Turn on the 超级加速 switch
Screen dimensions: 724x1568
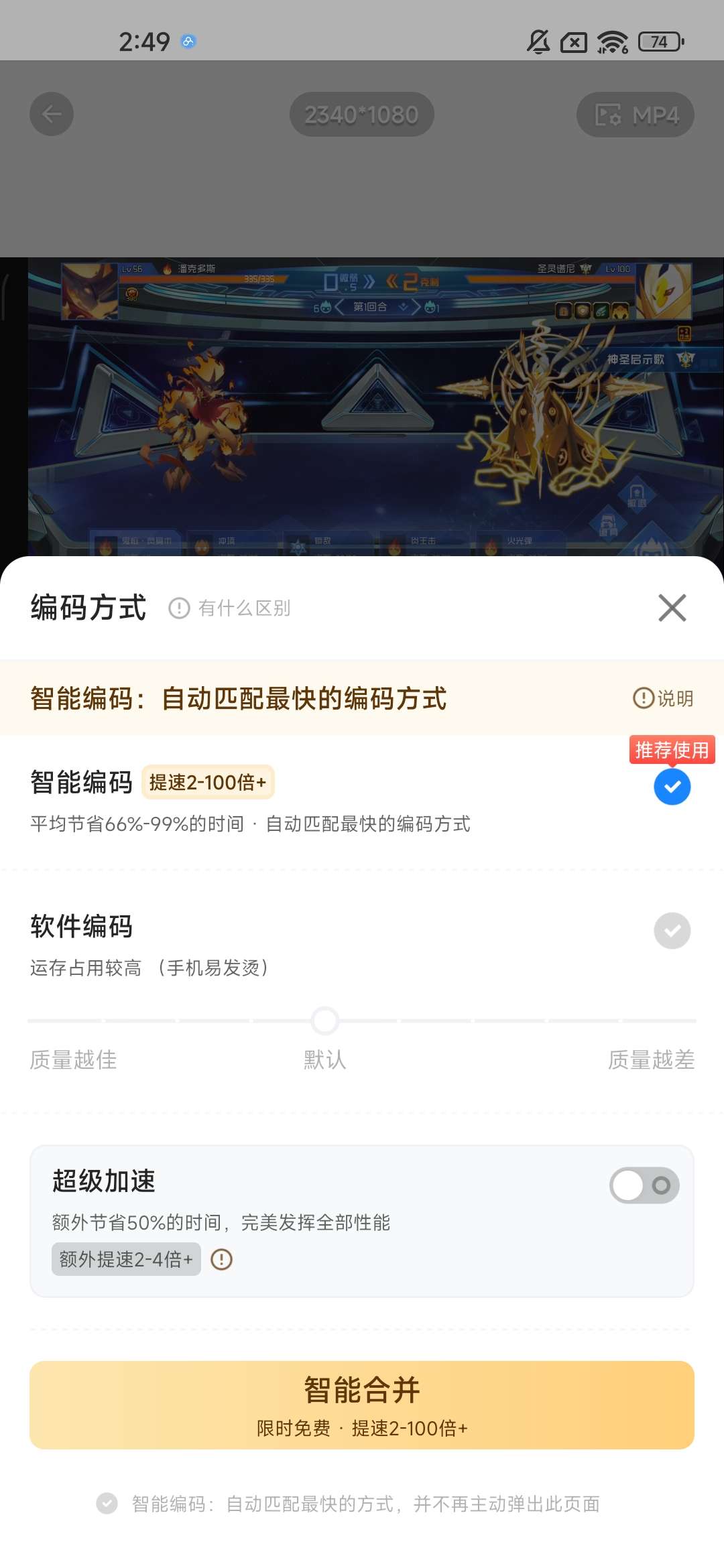click(x=644, y=1185)
